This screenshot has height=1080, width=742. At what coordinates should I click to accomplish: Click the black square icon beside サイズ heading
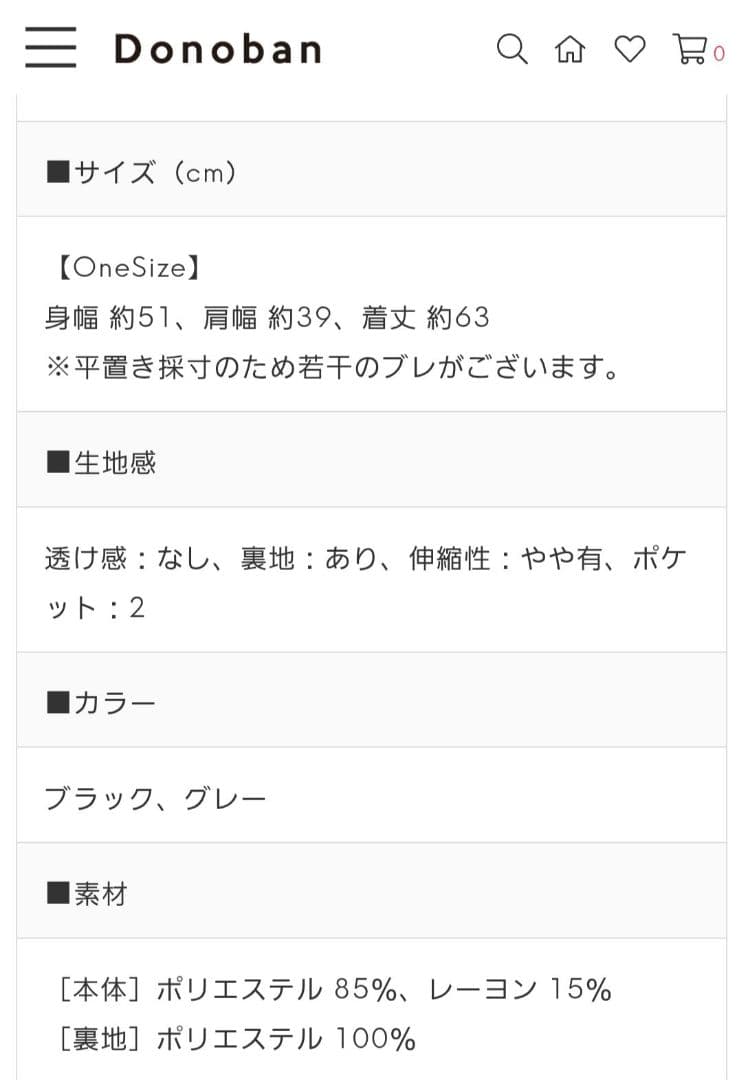[x=55, y=171]
